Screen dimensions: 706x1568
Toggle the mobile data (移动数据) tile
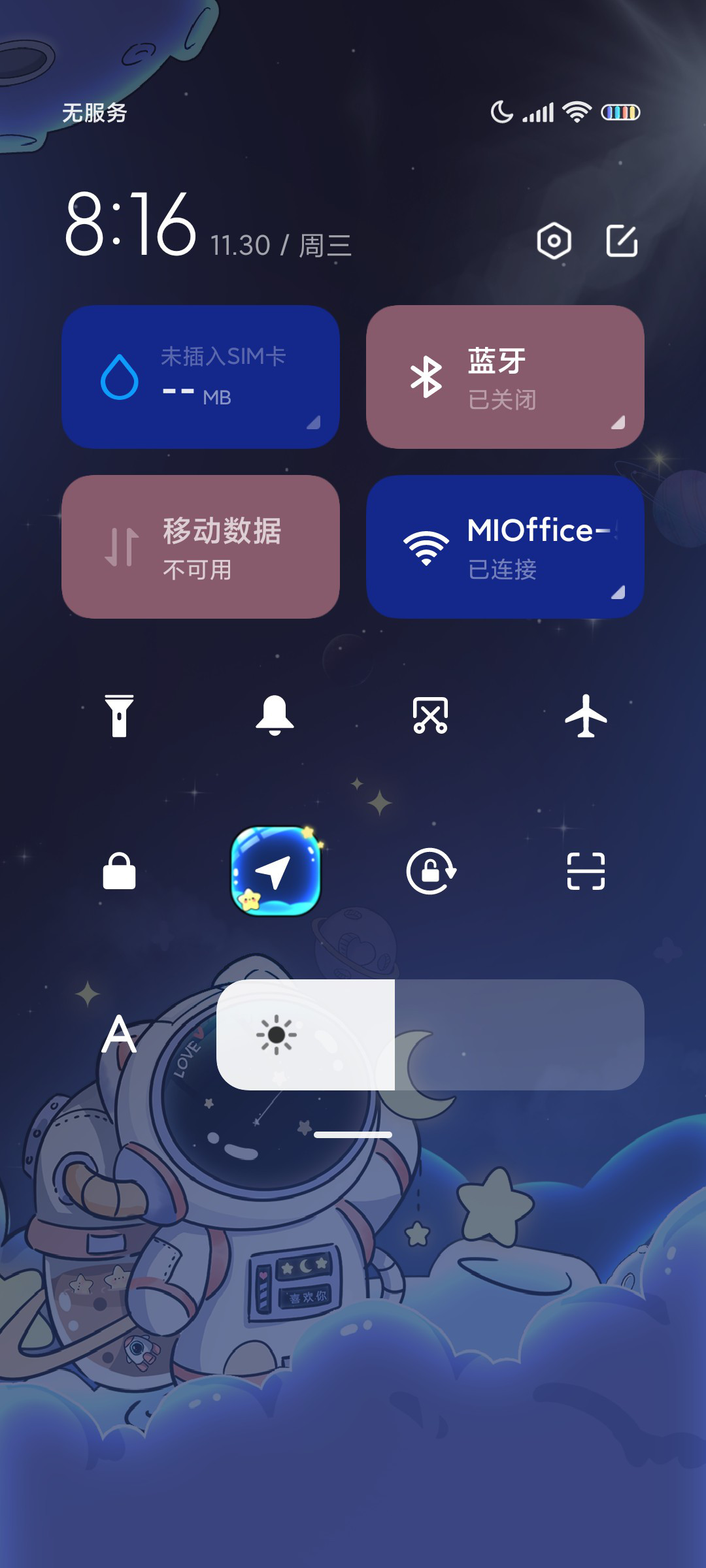(201, 547)
